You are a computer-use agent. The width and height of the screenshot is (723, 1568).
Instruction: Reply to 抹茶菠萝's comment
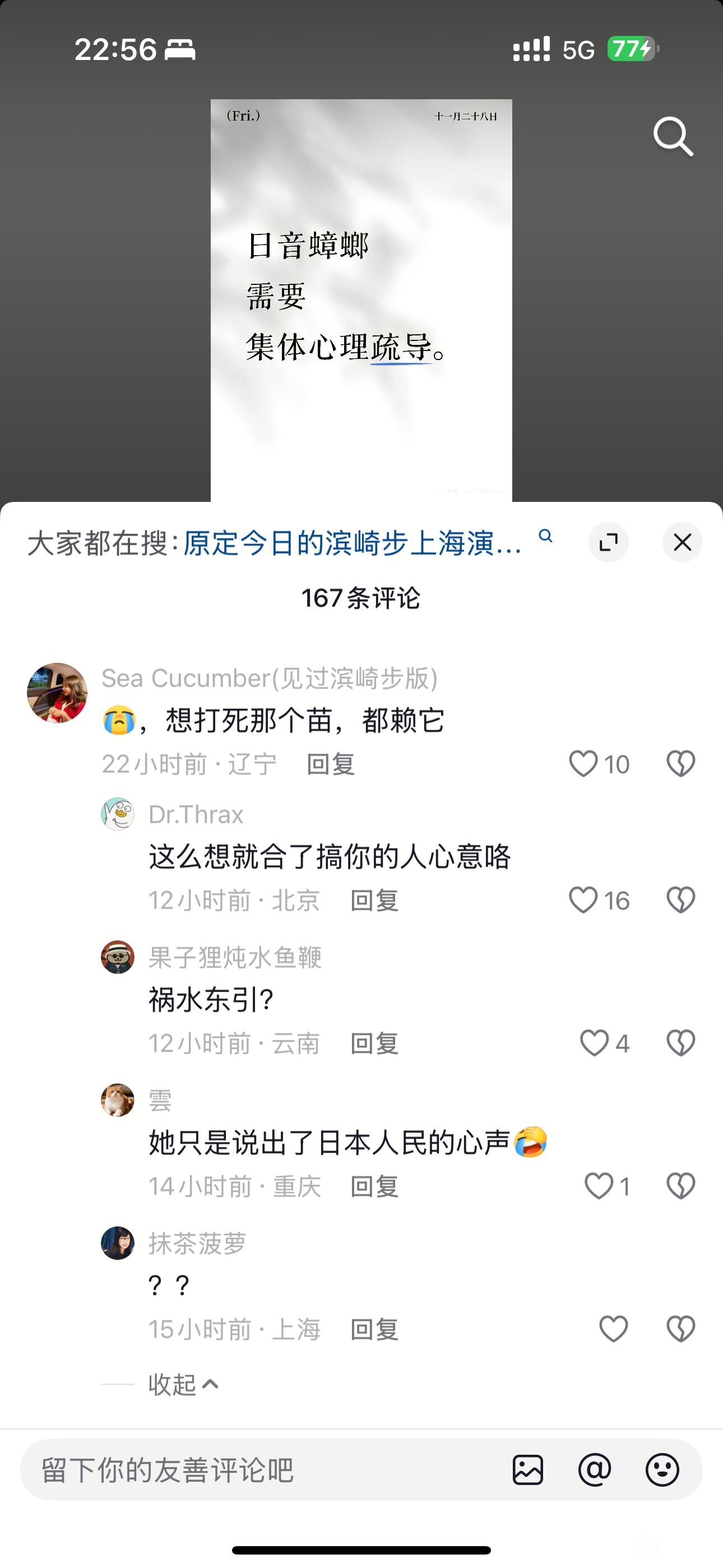click(x=374, y=1330)
